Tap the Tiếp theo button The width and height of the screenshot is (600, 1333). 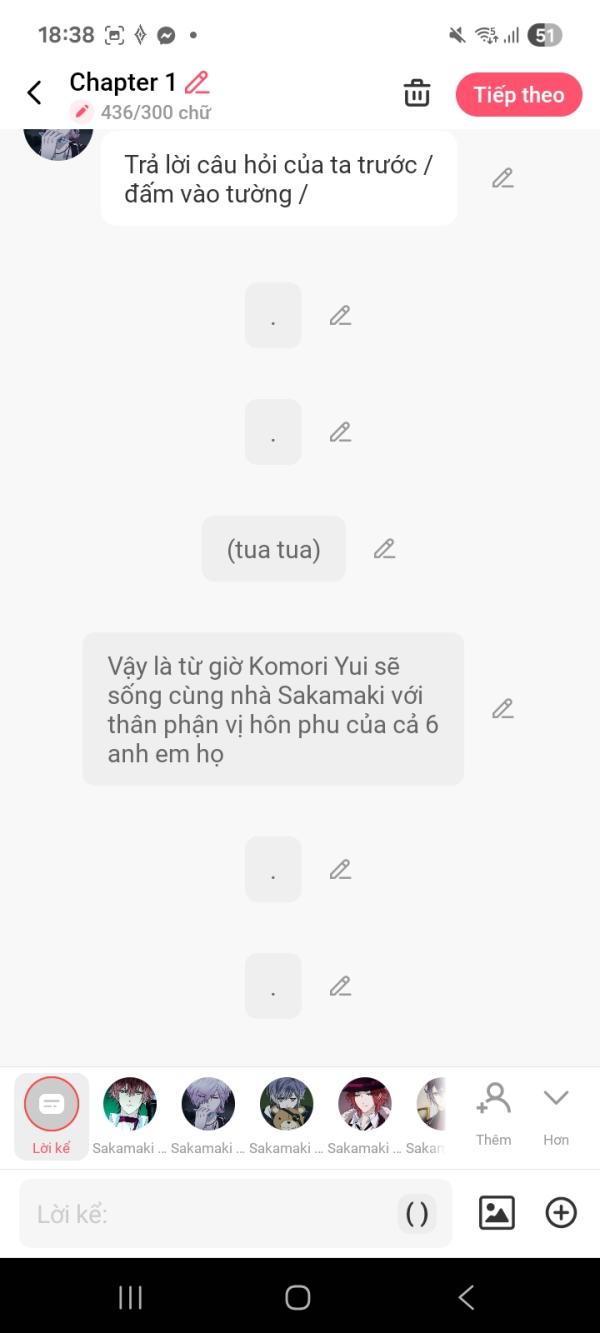(x=518, y=95)
